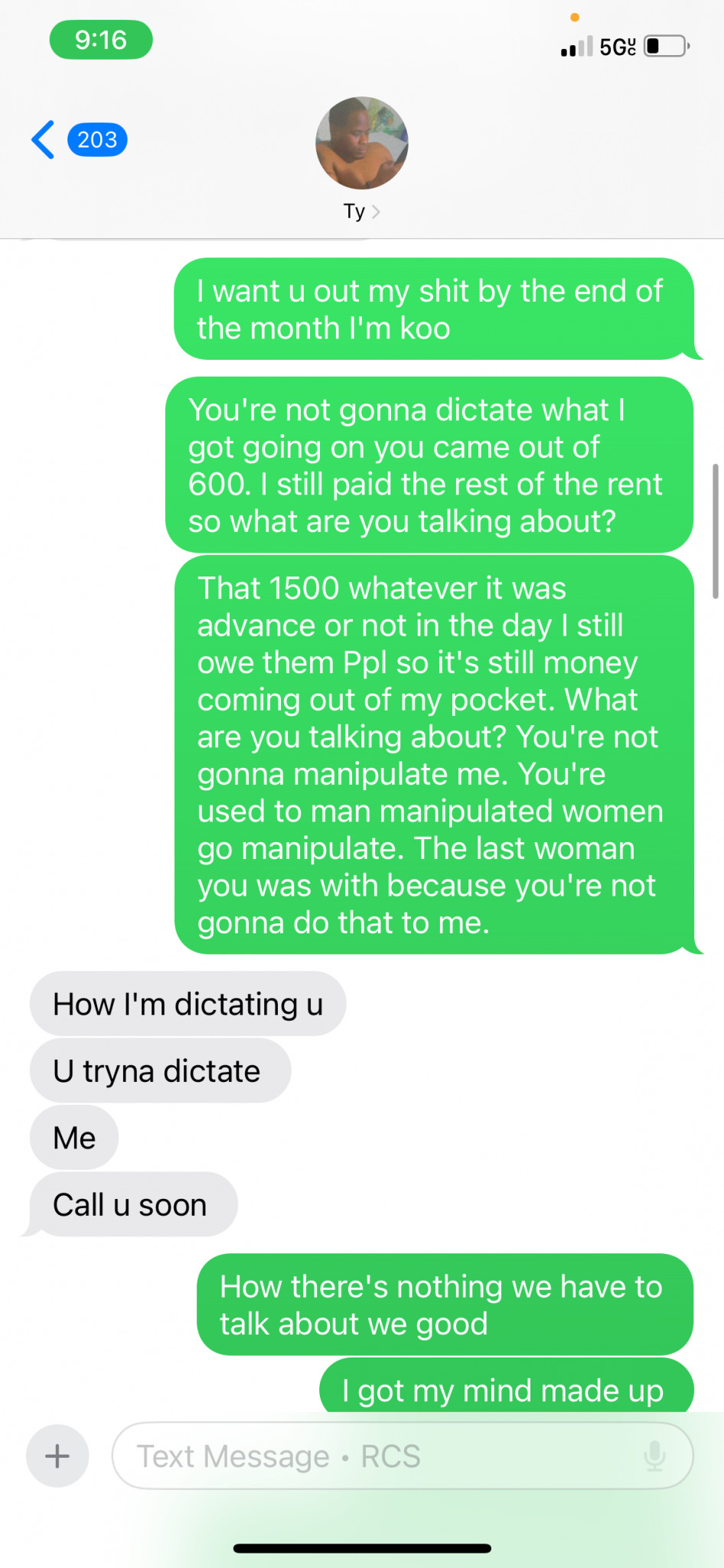This screenshot has width=724, height=1568.
Task: Start voice dictation with the microphone
Action: (654, 1456)
